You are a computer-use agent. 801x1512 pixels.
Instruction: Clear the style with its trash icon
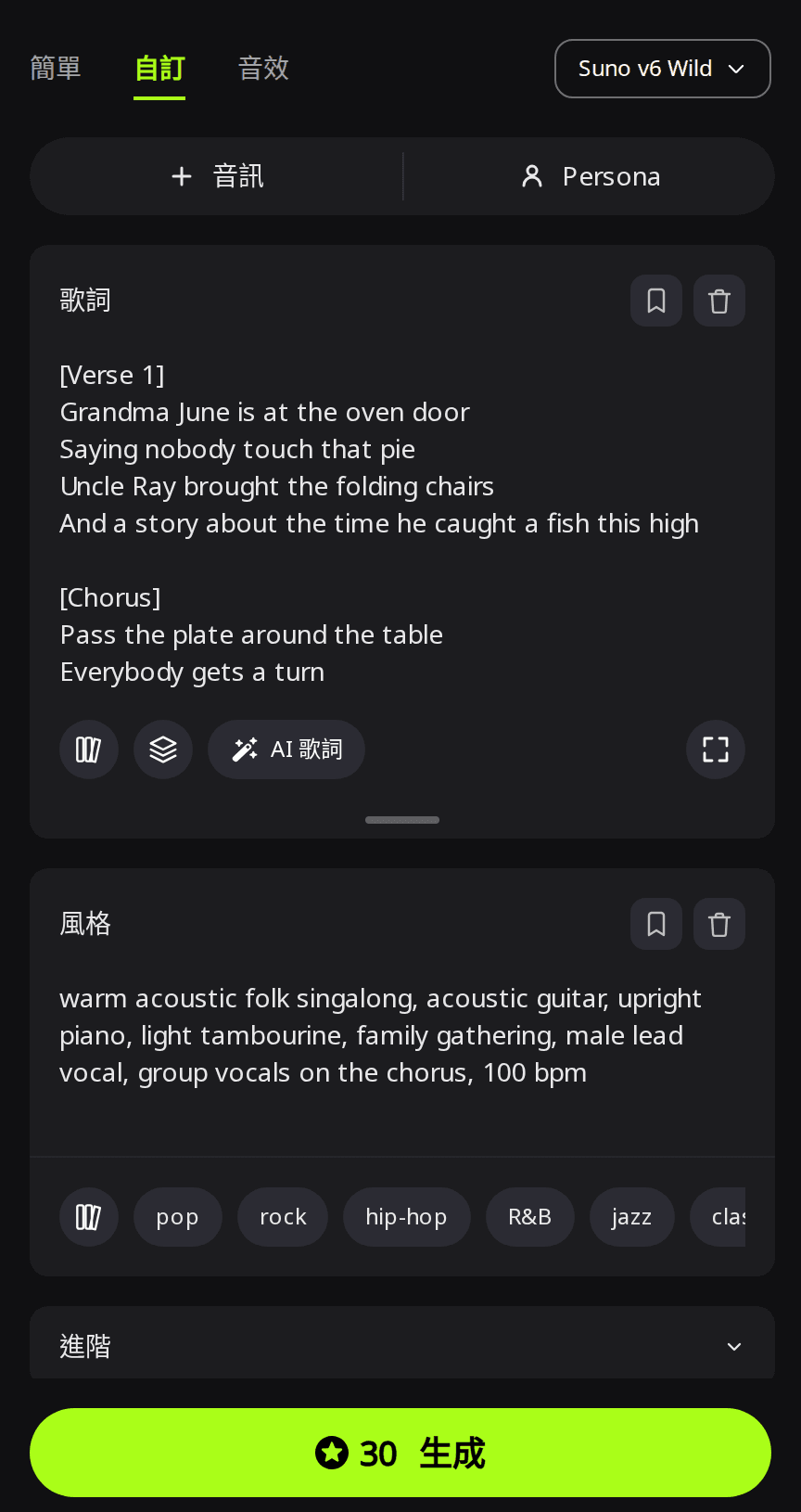click(719, 924)
